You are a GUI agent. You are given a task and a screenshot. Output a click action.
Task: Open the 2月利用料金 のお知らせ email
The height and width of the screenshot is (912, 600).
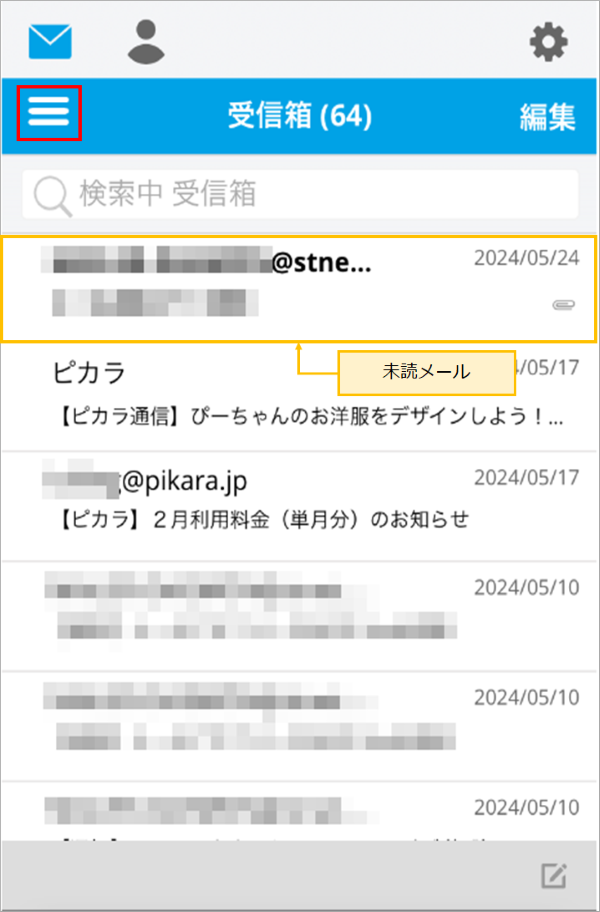coord(299,506)
